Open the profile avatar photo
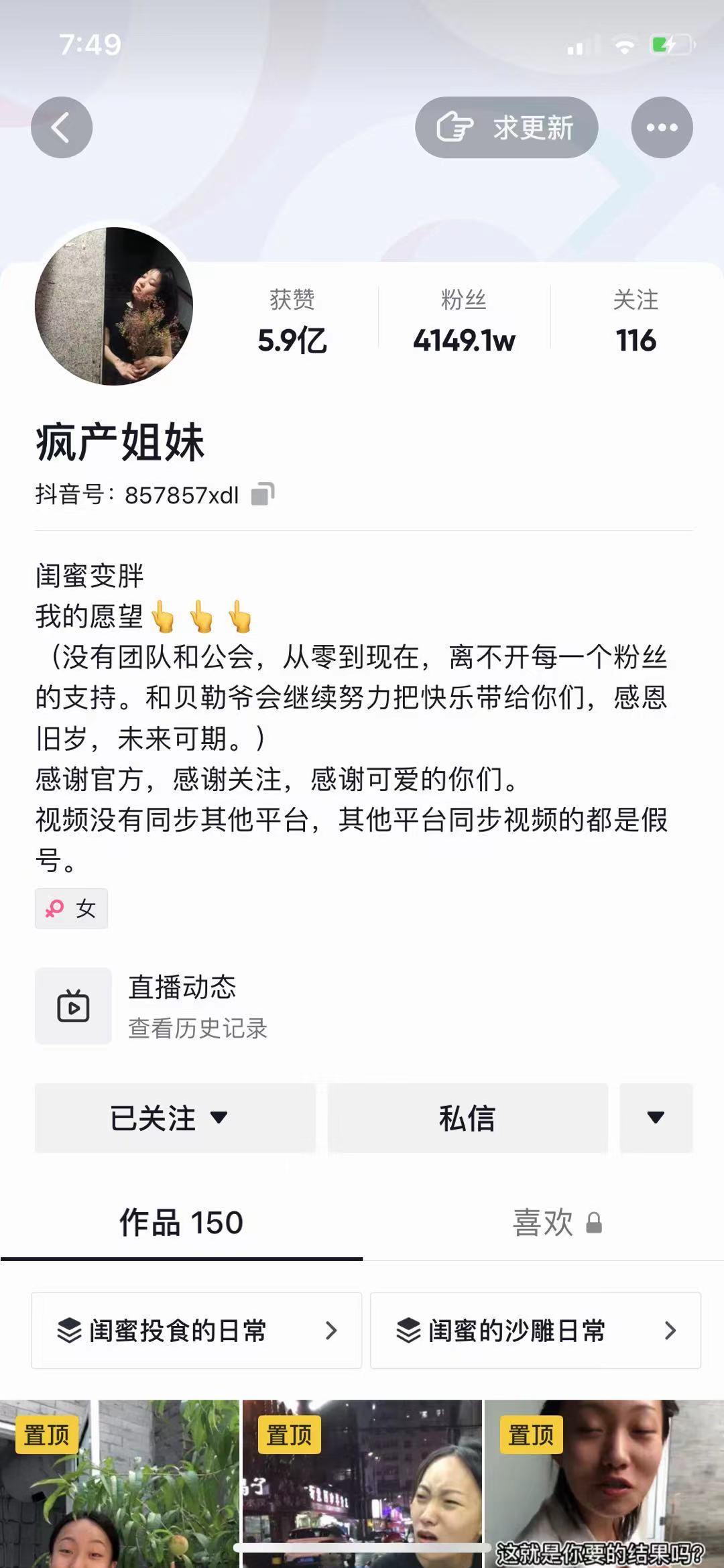The width and height of the screenshot is (724, 1568). click(x=114, y=306)
